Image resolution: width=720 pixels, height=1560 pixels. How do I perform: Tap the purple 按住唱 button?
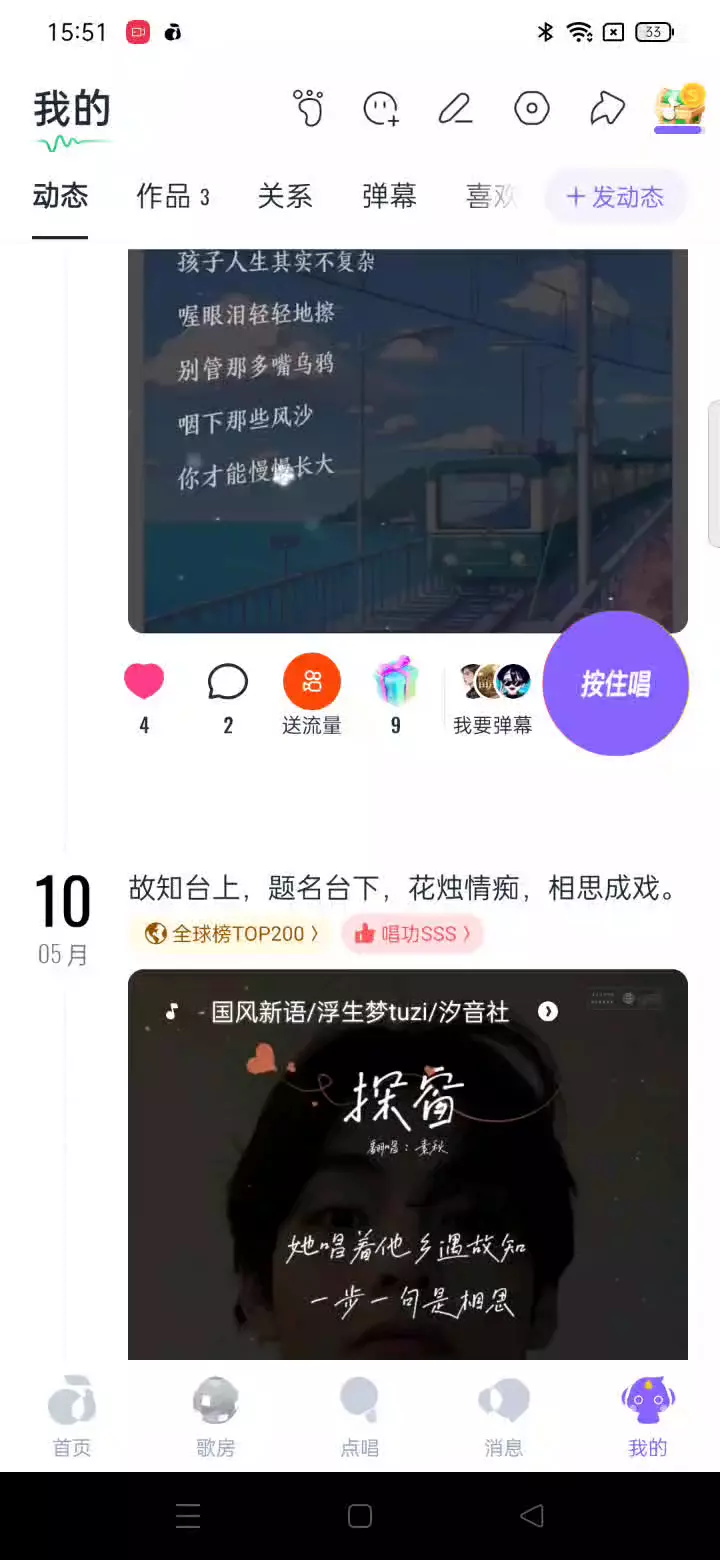616,683
